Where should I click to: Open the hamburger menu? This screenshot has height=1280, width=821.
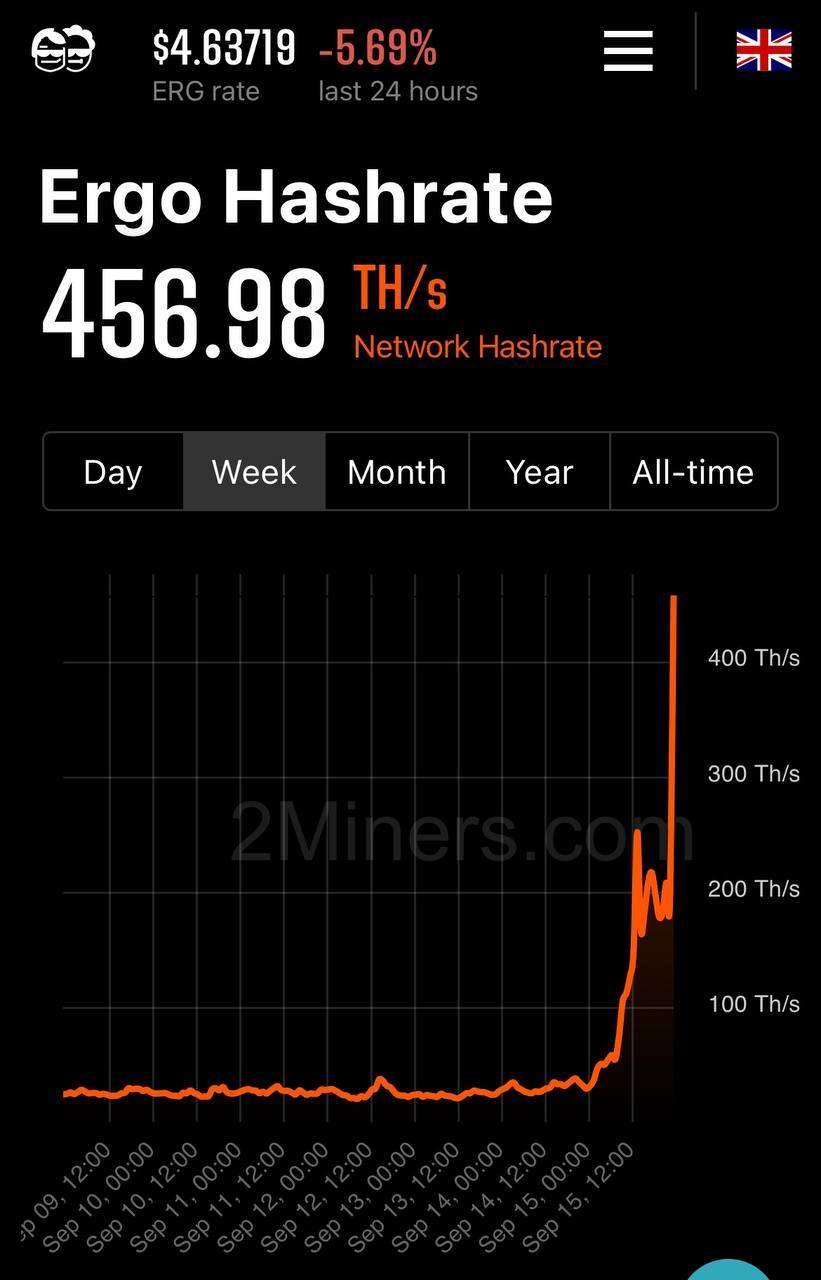(628, 50)
